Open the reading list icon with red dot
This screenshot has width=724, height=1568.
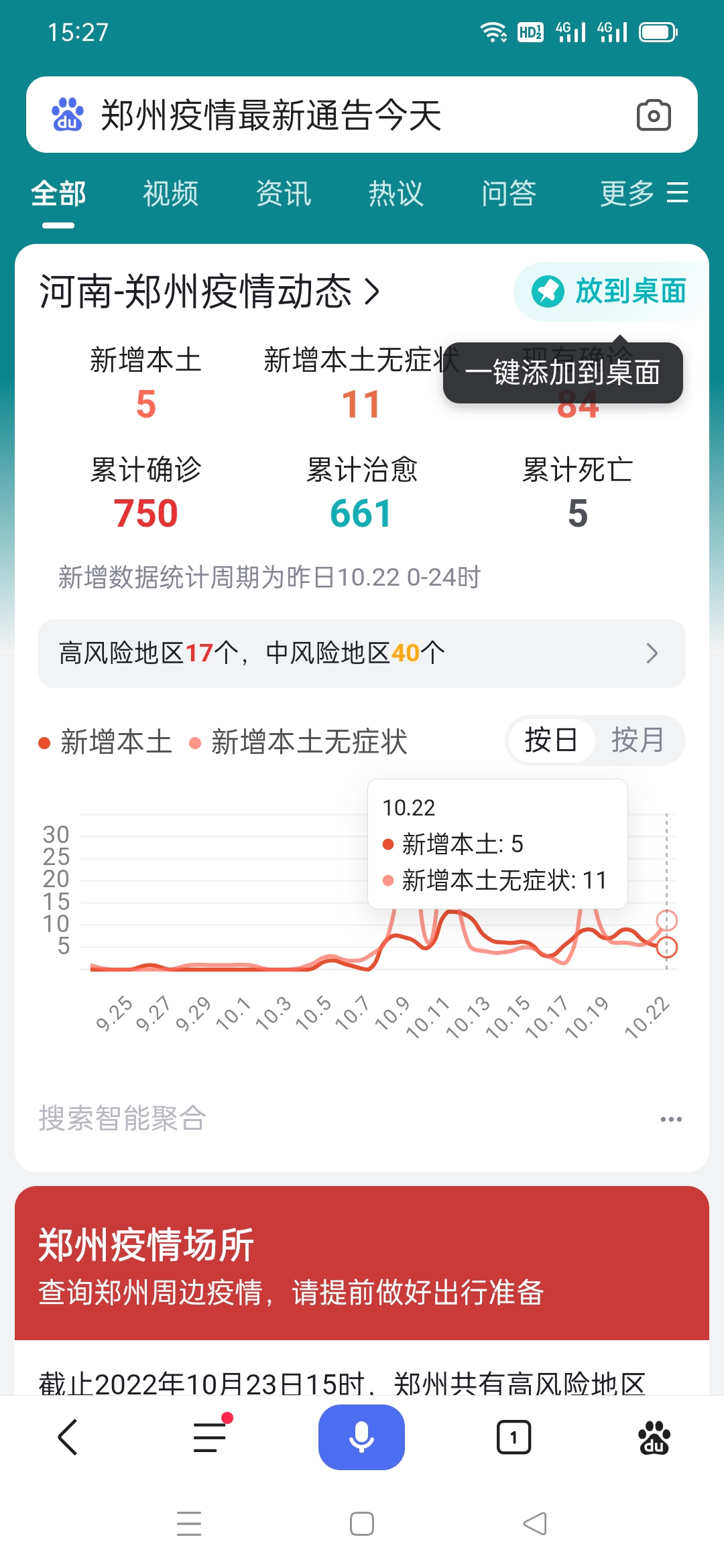point(208,1437)
